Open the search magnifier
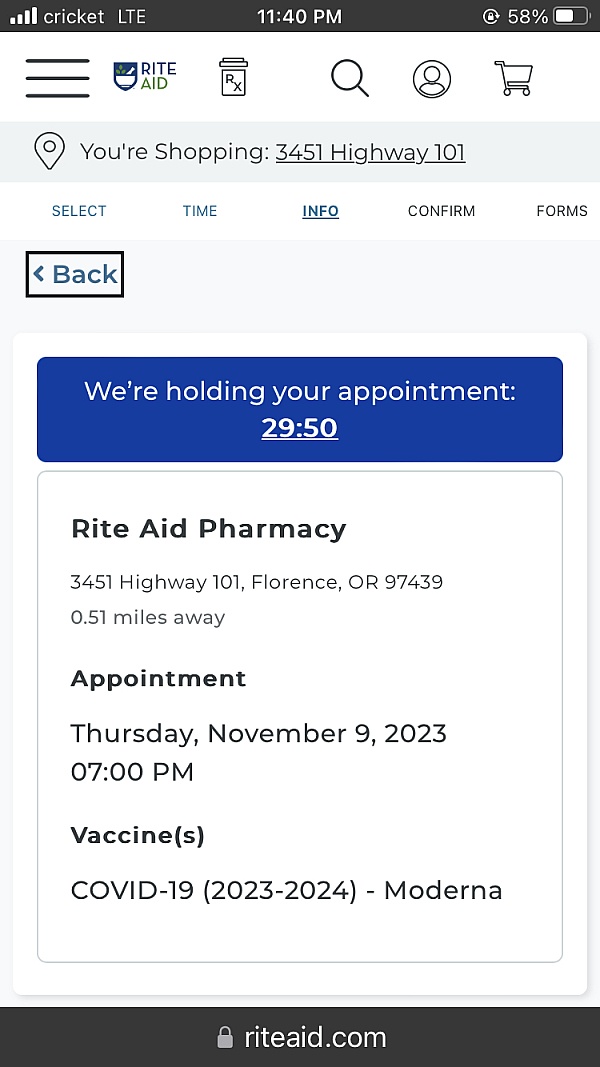Screen dimensions: 600x1067 pyautogui.click(x=350, y=78)
